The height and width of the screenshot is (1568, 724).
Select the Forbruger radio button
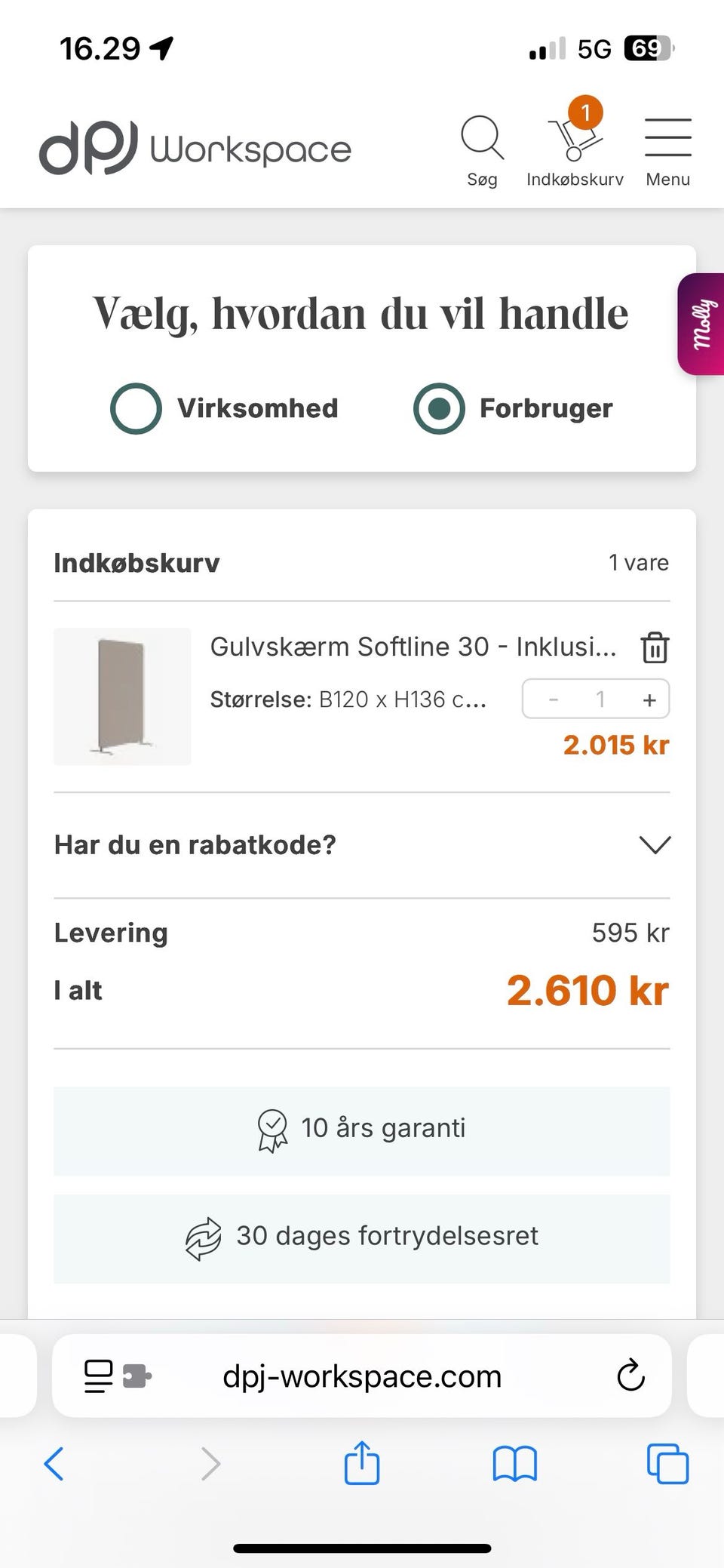[440, 408]
